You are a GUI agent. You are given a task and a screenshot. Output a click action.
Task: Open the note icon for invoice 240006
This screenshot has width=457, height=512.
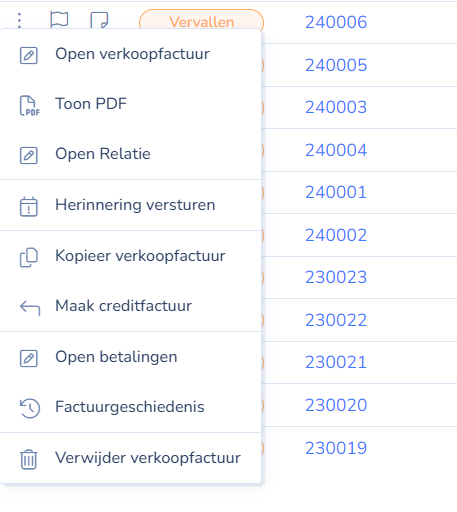pos(99,20)
